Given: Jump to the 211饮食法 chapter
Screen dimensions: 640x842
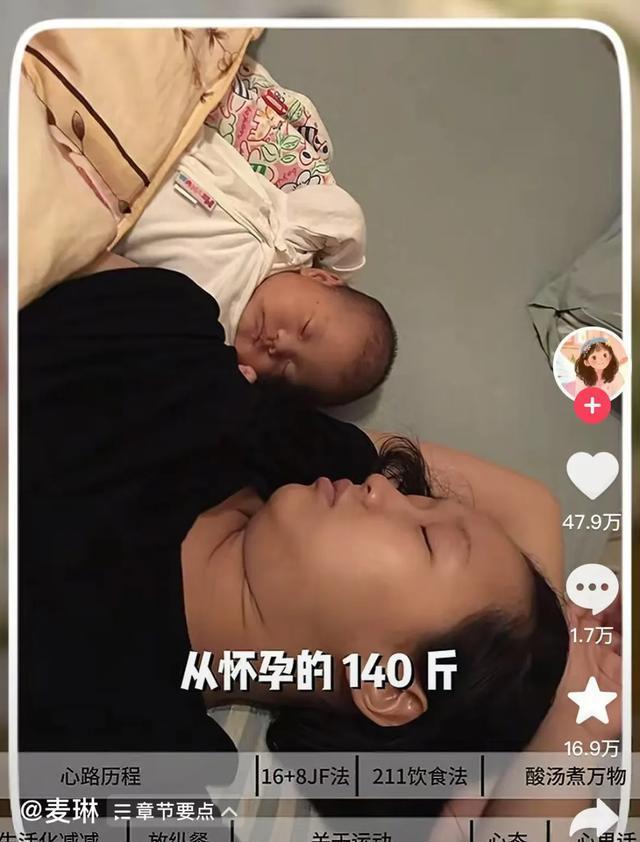Looking at the screenshot, I should point(420,776).
